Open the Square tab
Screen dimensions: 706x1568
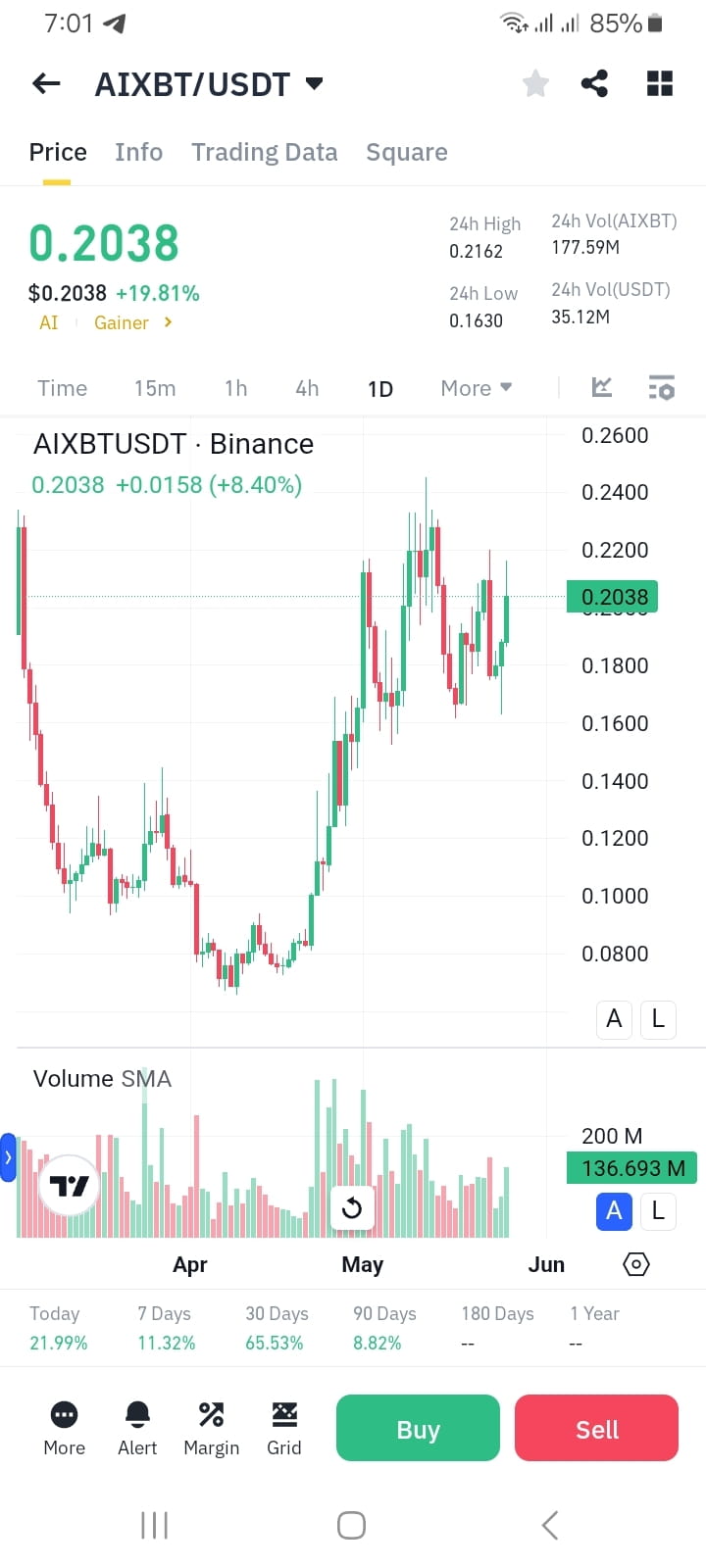pos(407,152)
